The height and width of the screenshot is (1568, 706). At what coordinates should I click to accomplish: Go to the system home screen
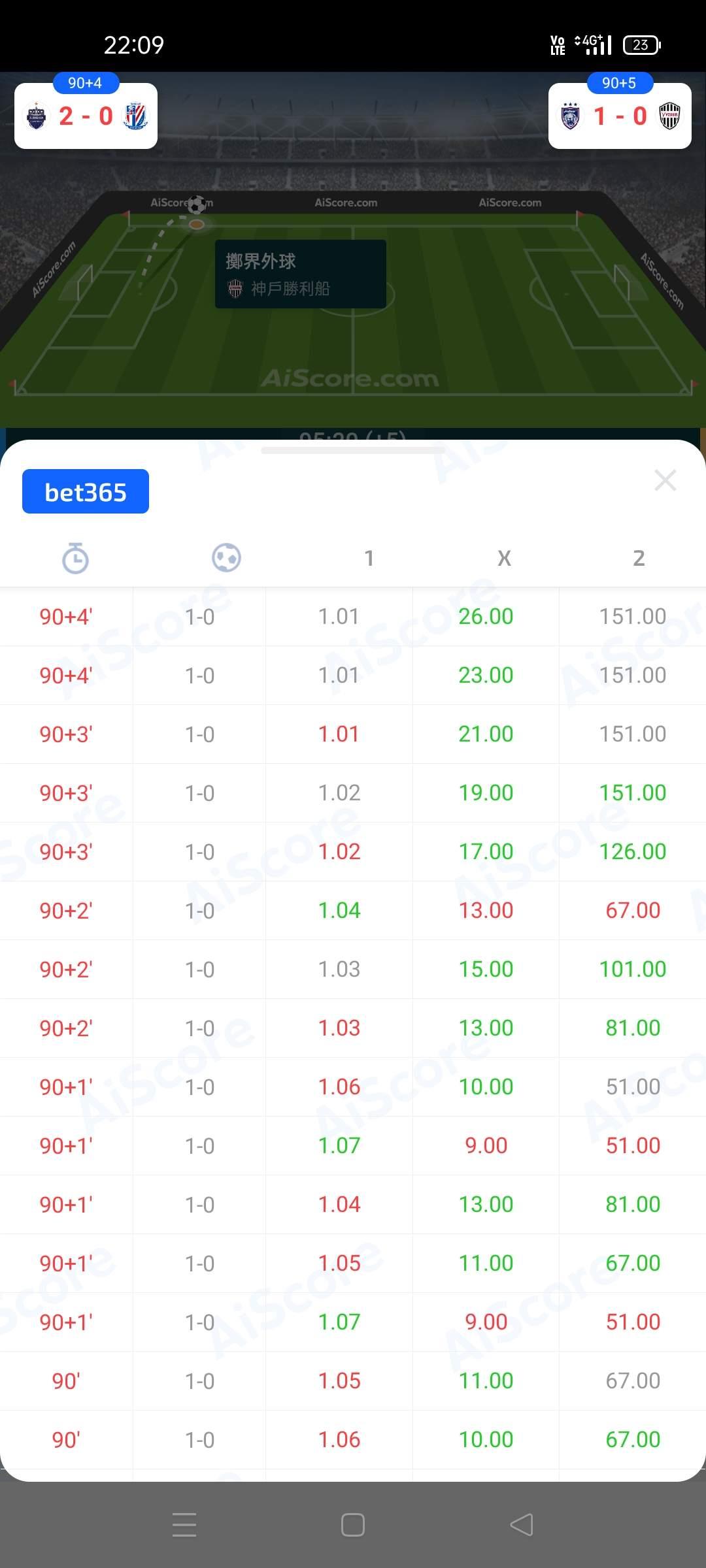point(352,1525)
